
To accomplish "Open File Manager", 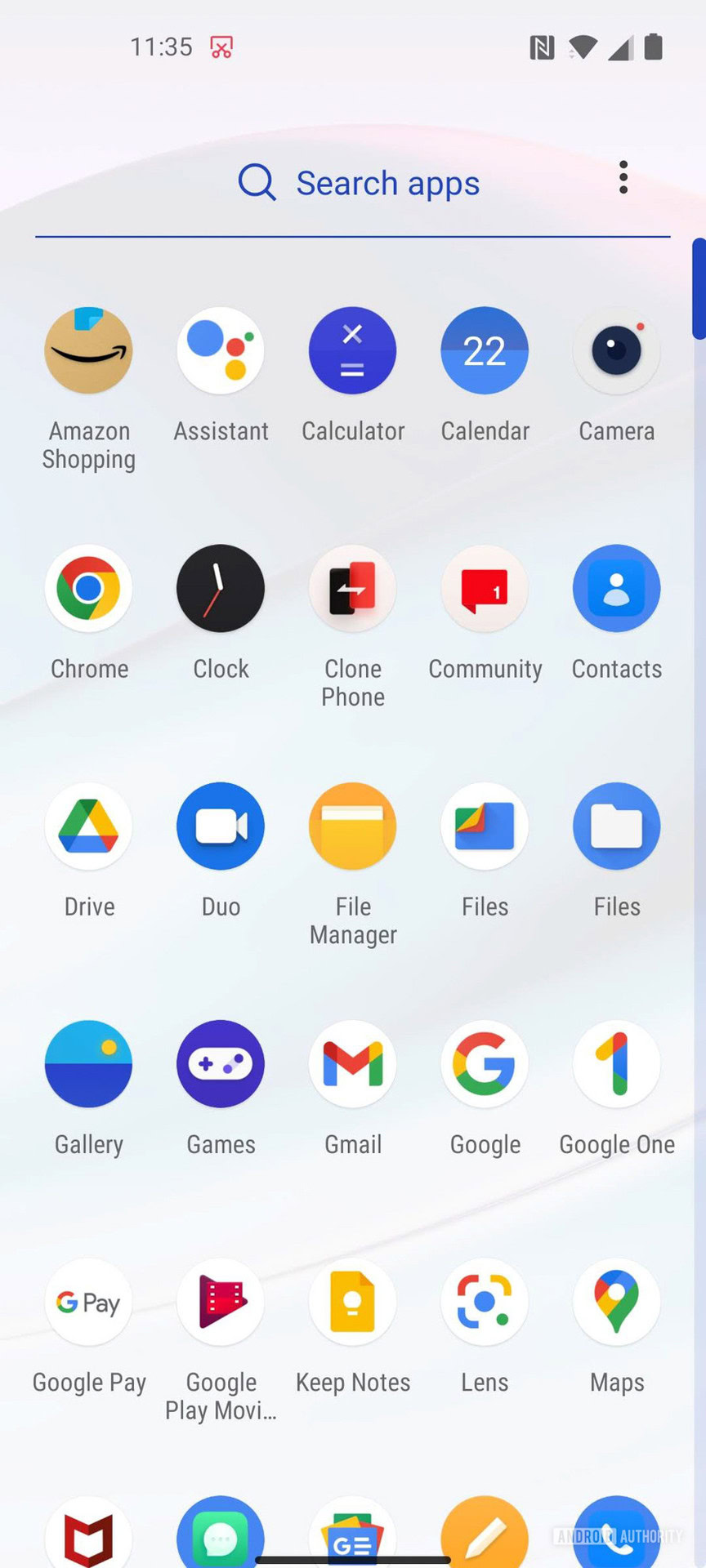I will tap(352, 826).
